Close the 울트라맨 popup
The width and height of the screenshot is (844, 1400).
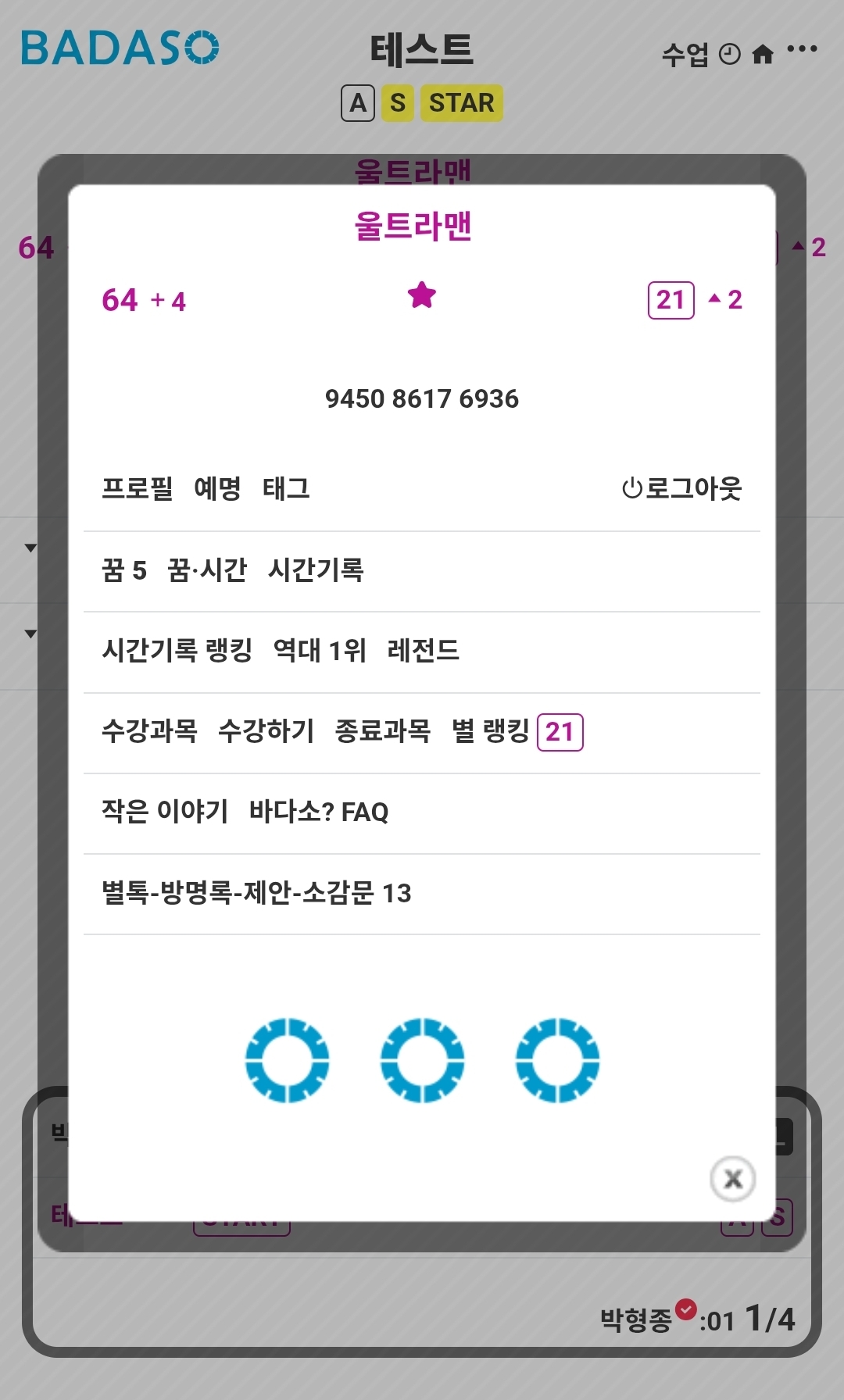(x=732, y=1178)
